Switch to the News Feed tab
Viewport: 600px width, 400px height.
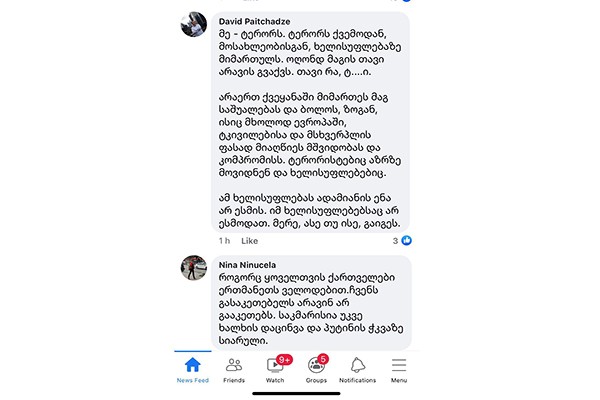tap(192, 370)
